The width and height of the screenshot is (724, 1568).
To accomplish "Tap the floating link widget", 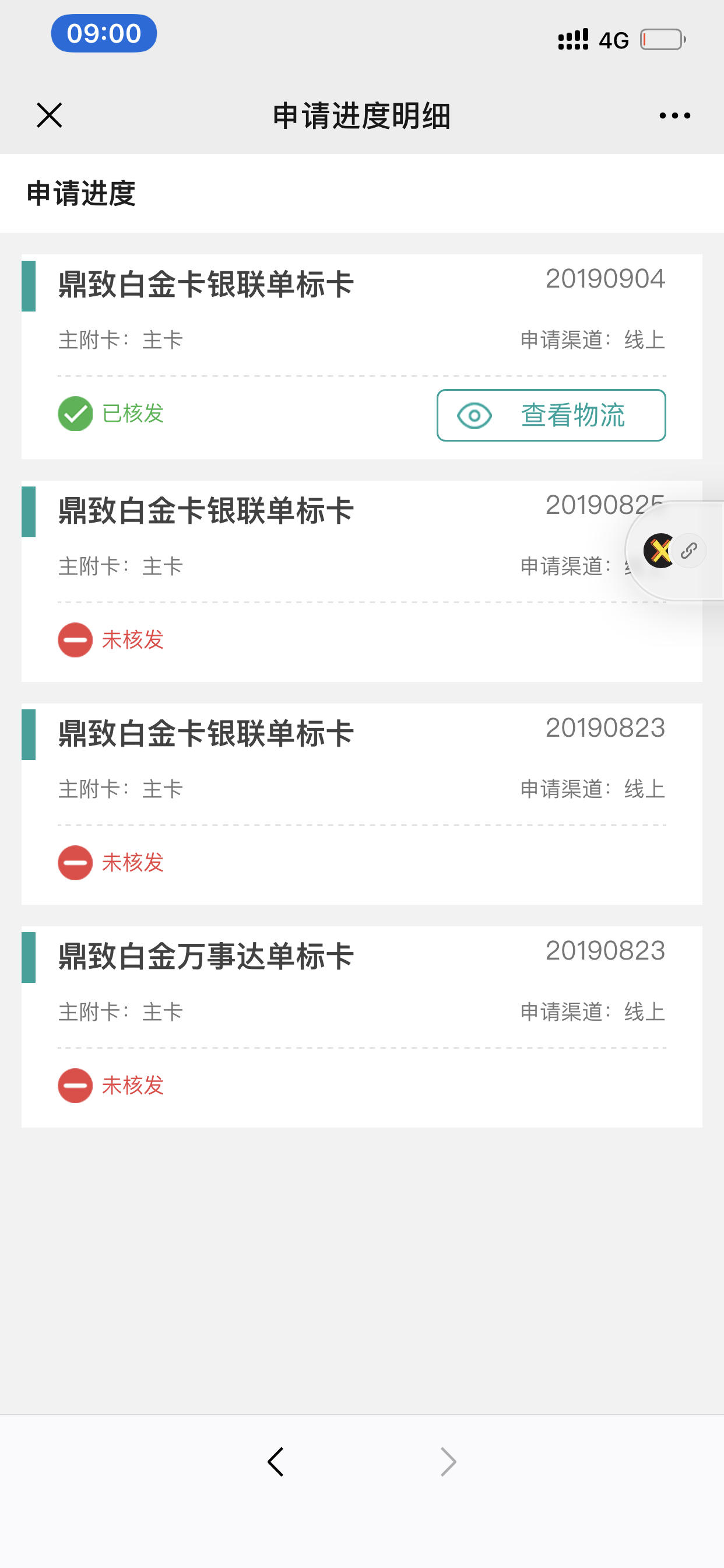I will (688, 551).
